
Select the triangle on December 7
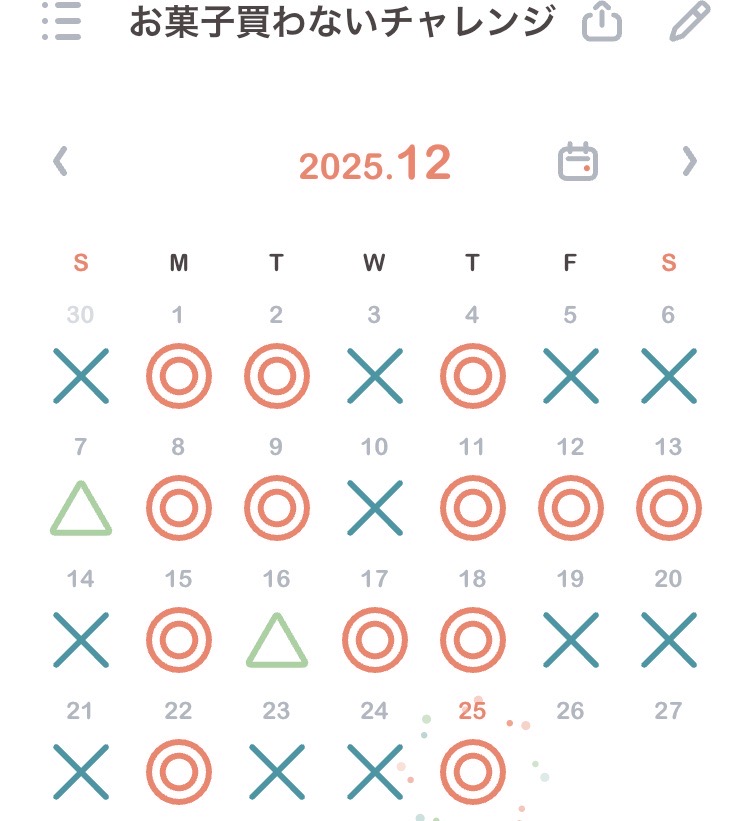[80, 508]
